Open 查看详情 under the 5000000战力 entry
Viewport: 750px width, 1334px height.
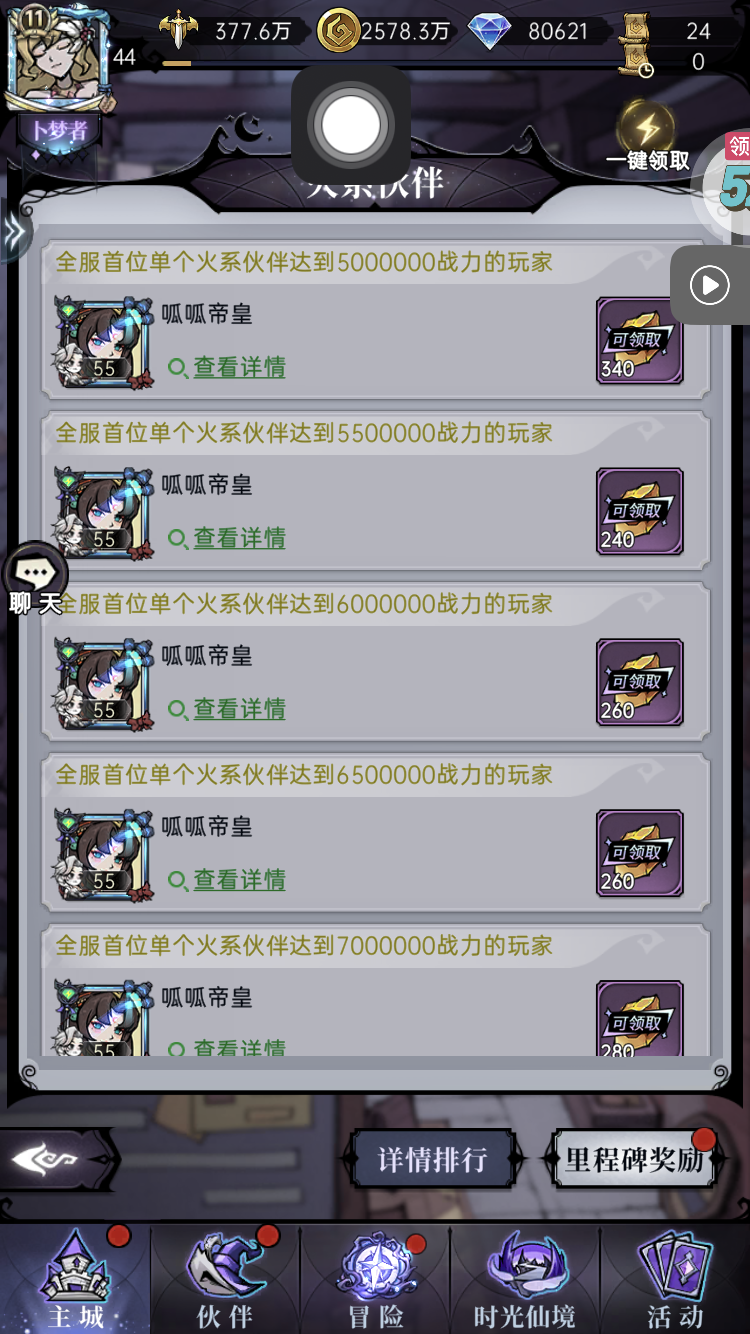pyautogui.click(x=238, y=368)
